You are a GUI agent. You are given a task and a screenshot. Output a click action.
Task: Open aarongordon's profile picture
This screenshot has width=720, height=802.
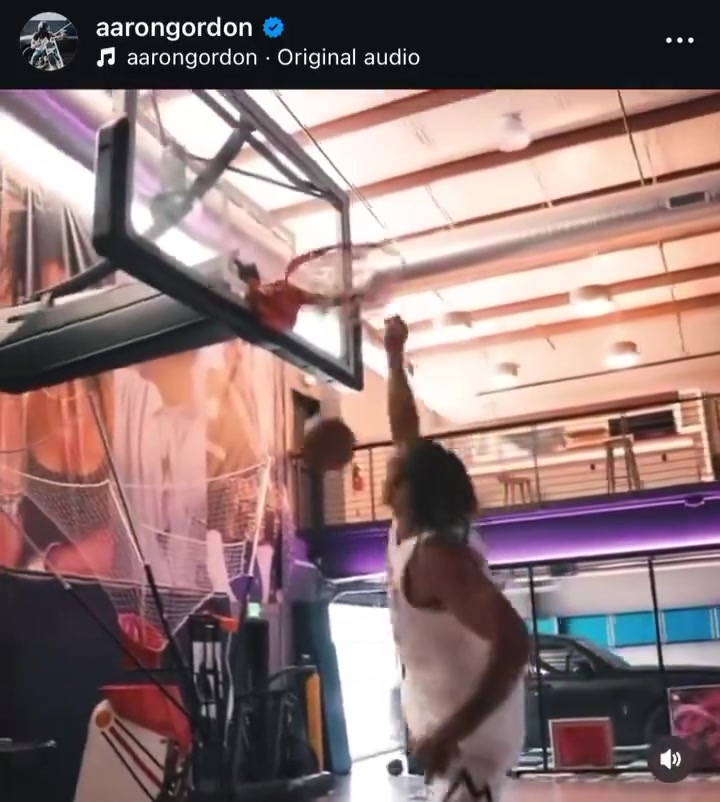tap(48, 41)
